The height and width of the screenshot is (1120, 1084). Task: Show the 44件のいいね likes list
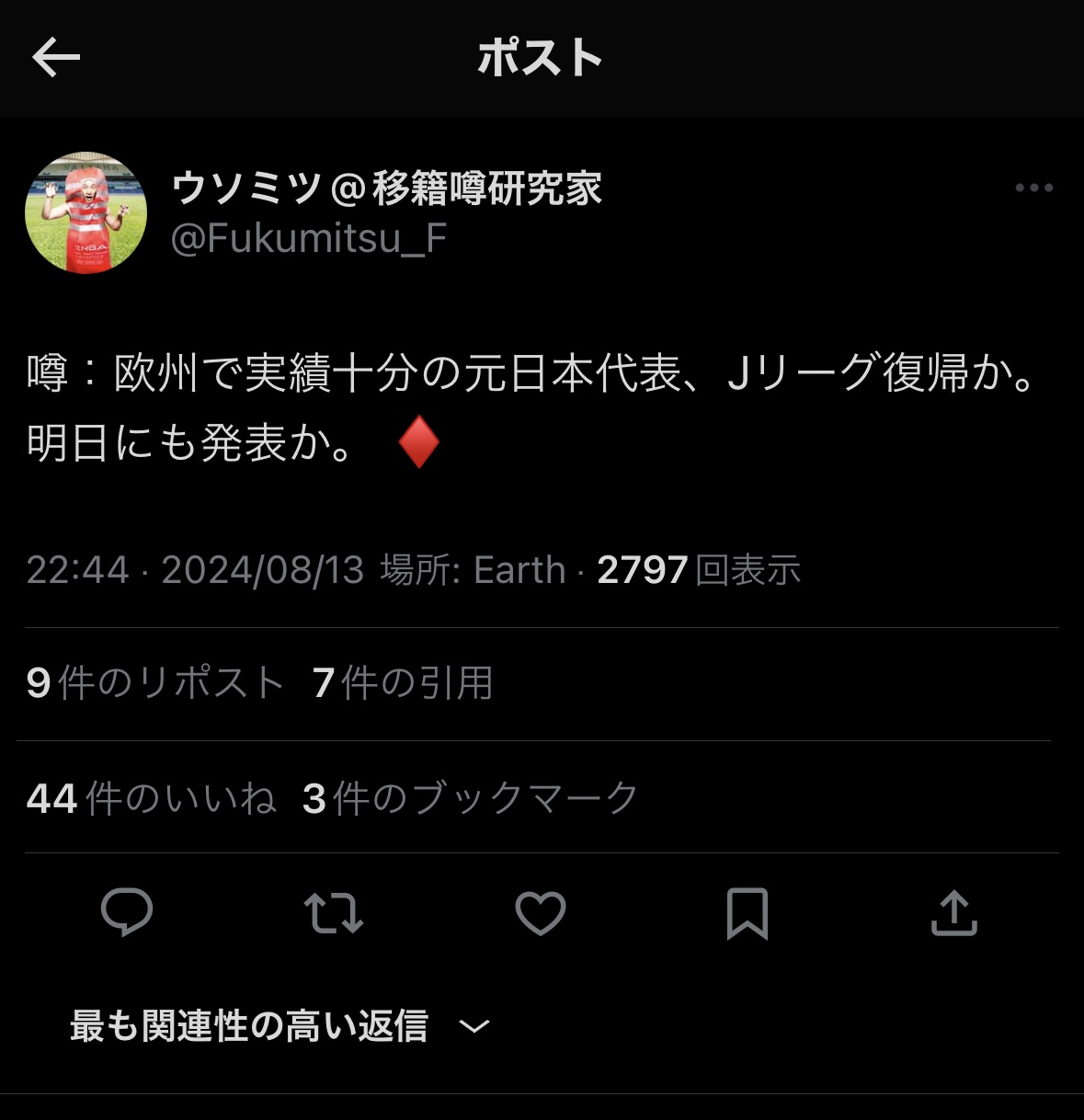pyautogui.click(x=151, y=798)
